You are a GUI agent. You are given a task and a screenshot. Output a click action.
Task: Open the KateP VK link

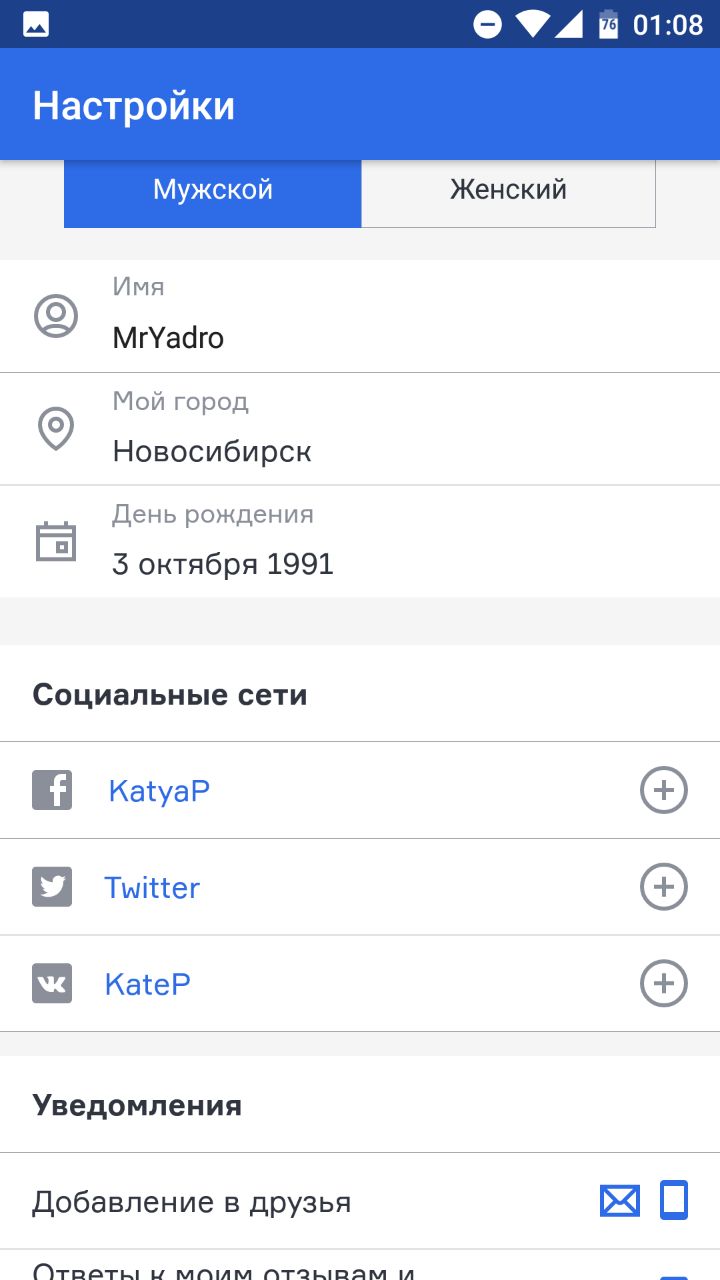click(147, 984)
